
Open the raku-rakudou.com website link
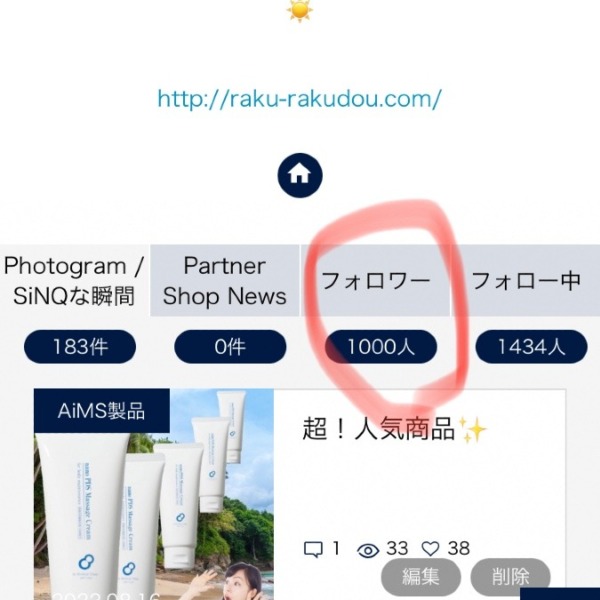click(x=299, y=99)
